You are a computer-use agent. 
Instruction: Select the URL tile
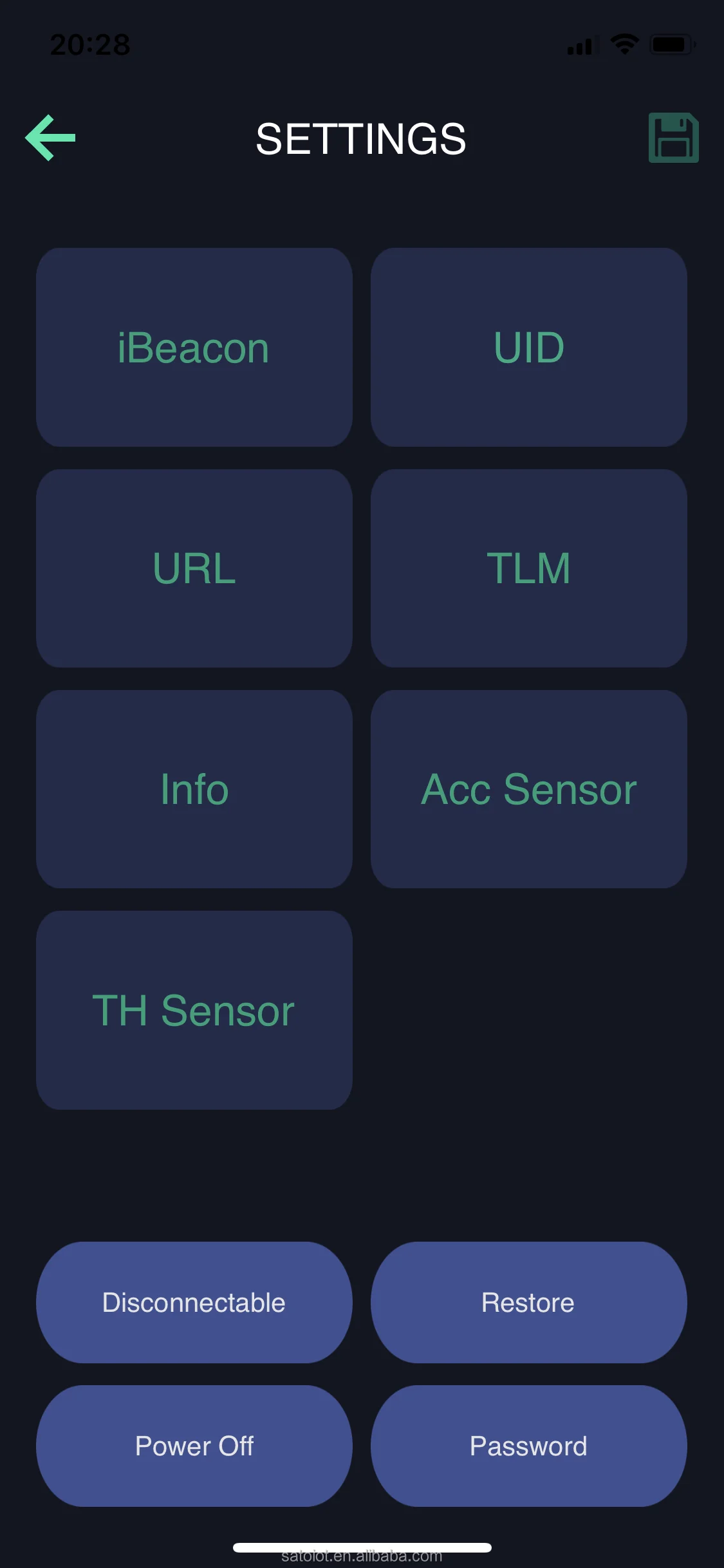[x=194, y=568]
